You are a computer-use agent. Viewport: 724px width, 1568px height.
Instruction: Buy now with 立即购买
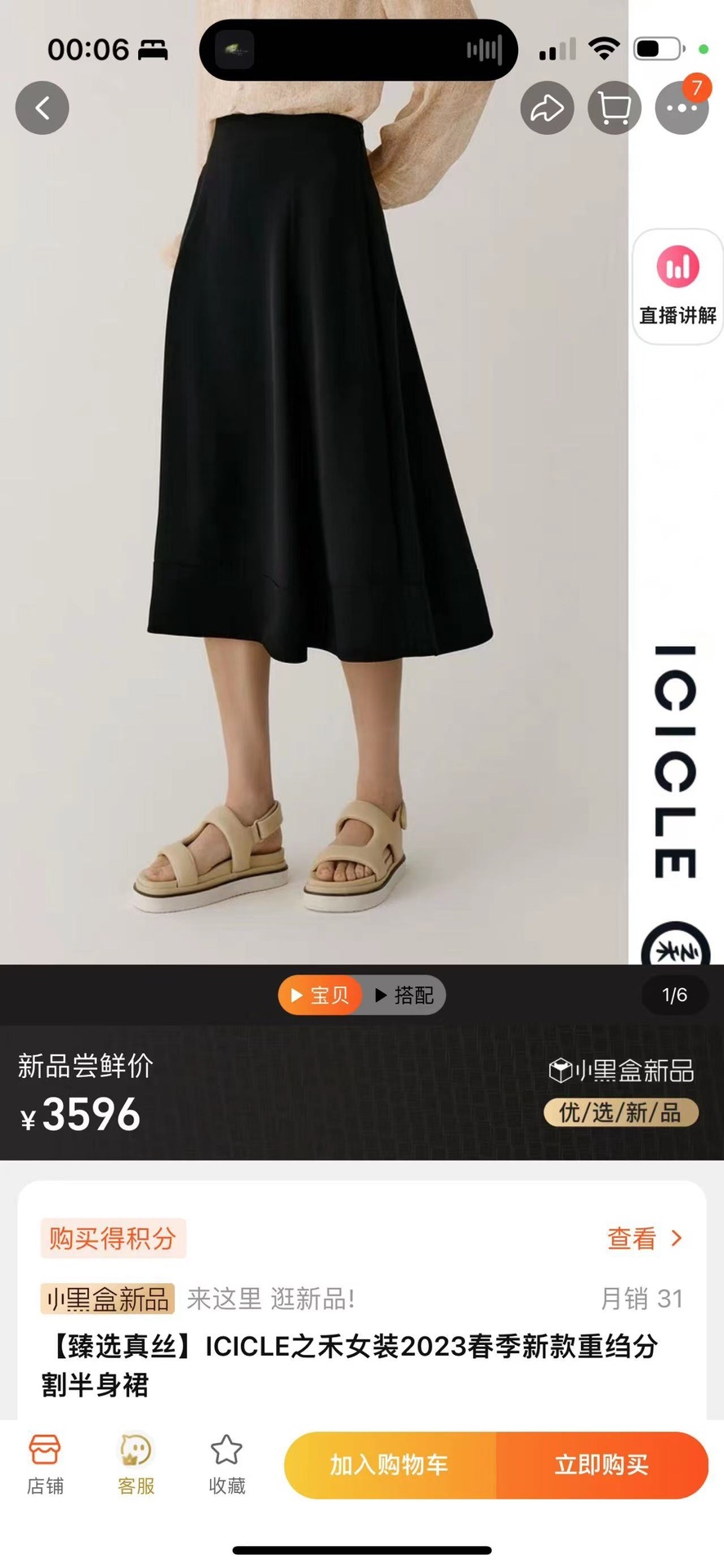[601, 1465]
